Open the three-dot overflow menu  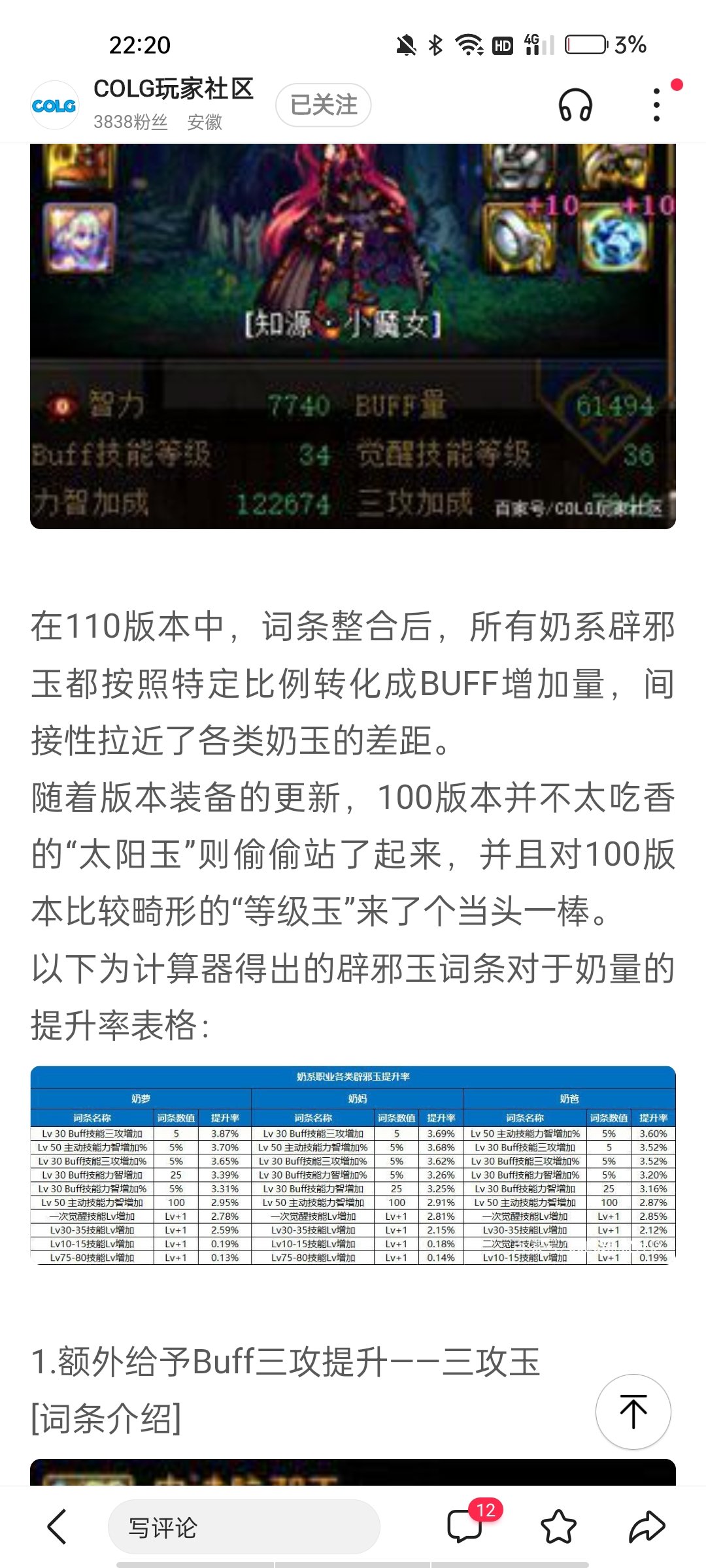point(657,105)
